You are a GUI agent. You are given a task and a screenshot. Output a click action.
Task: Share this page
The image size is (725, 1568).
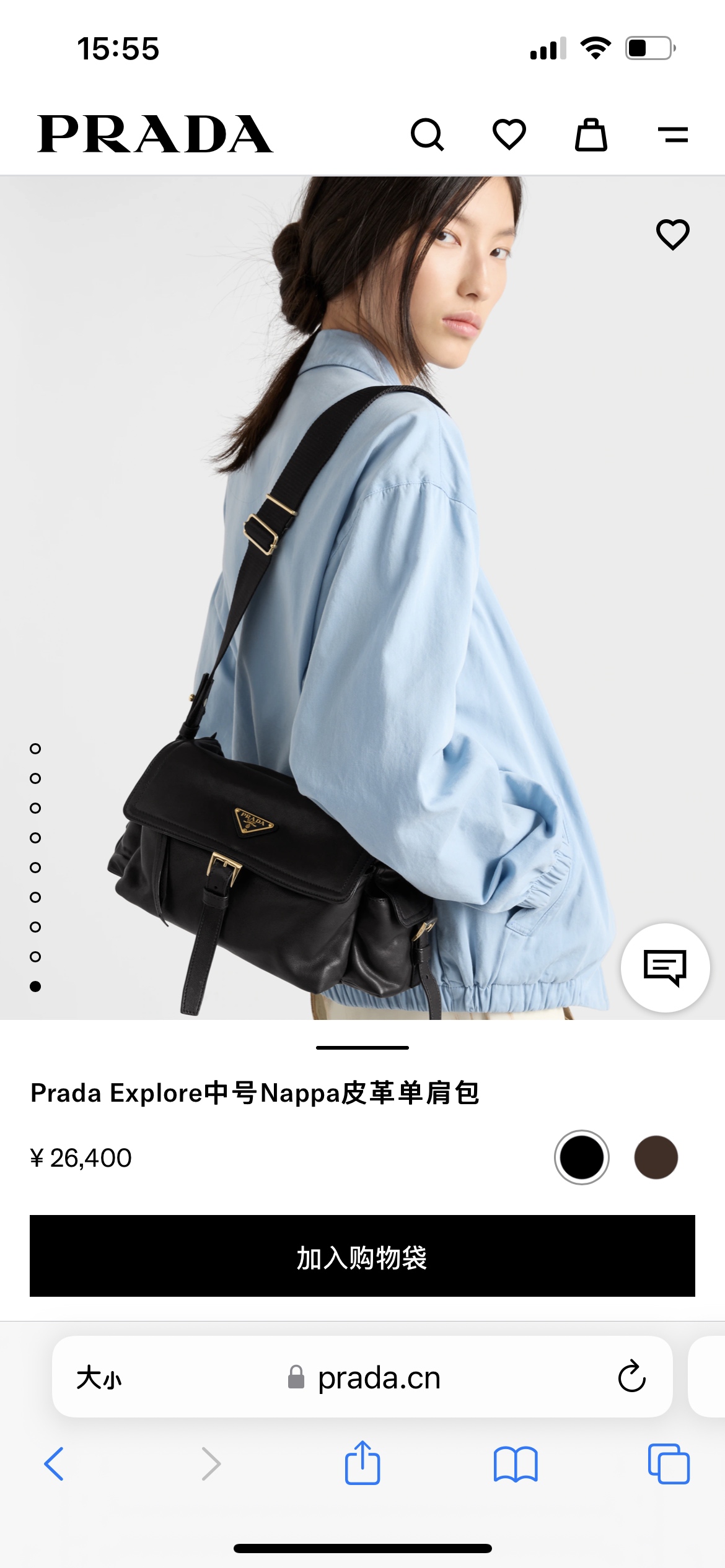362,1463
